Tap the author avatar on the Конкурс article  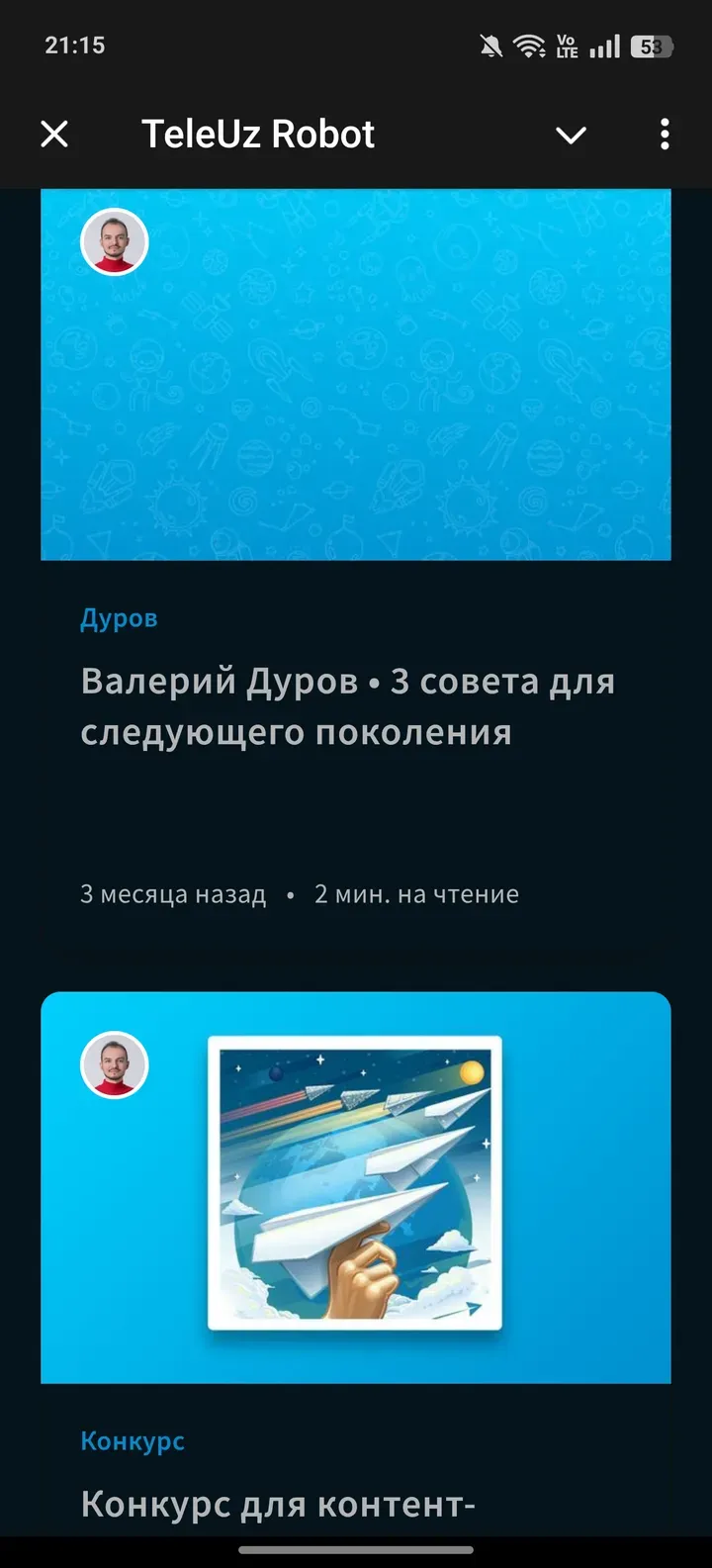click(x=115, y=1063)
